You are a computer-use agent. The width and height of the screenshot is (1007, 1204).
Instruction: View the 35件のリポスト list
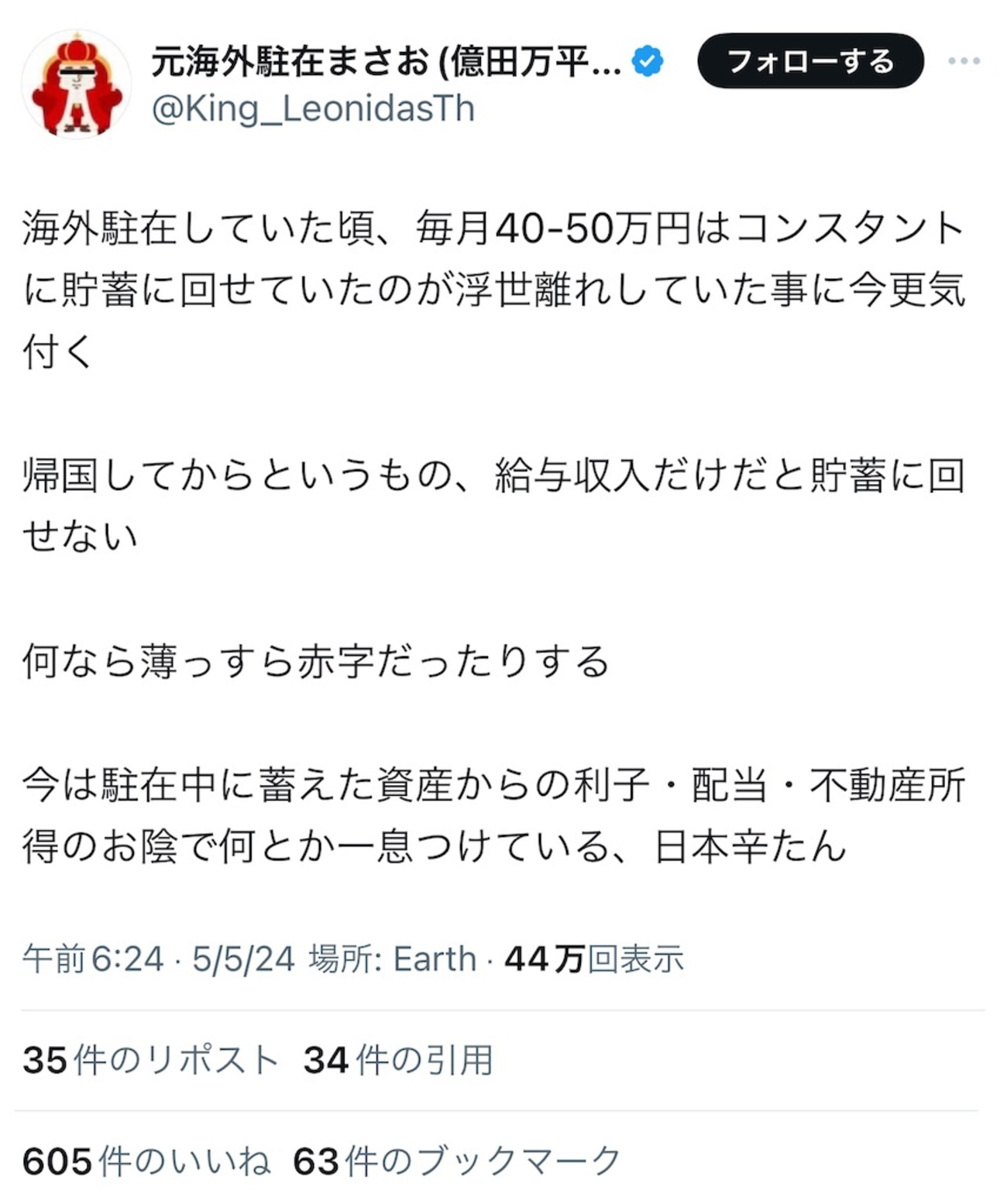point(150,1060)
